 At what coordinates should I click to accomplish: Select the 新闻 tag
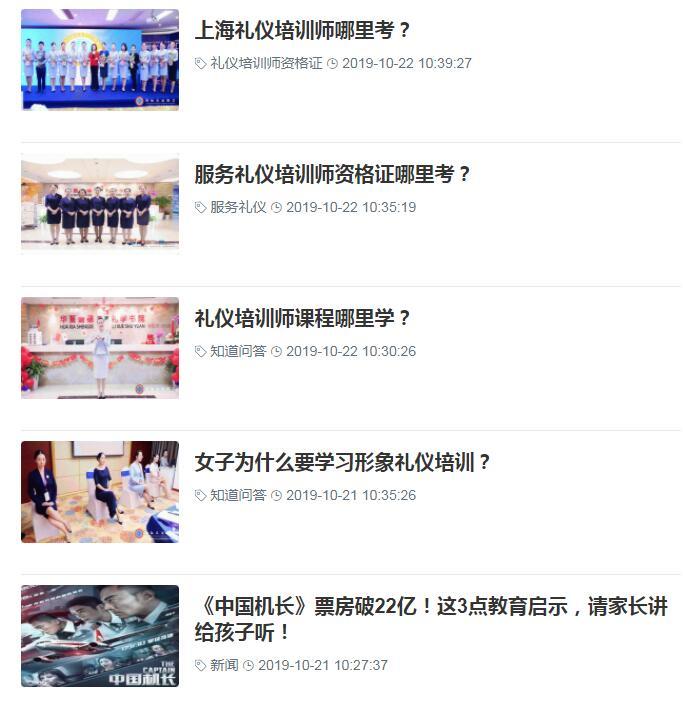coord(224,665)
